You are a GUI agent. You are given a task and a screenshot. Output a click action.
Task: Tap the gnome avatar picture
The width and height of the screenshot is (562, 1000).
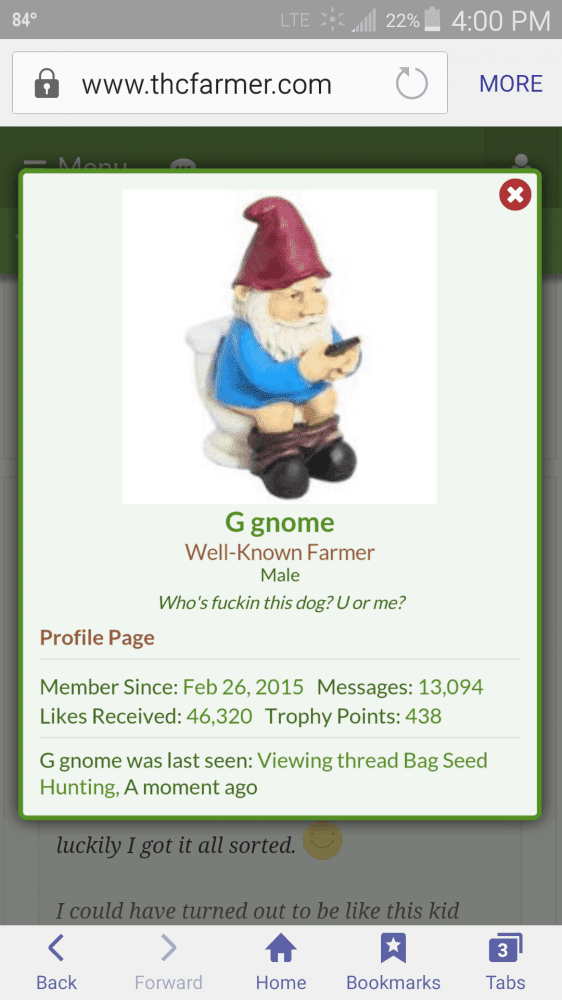[x=279, y=347]
